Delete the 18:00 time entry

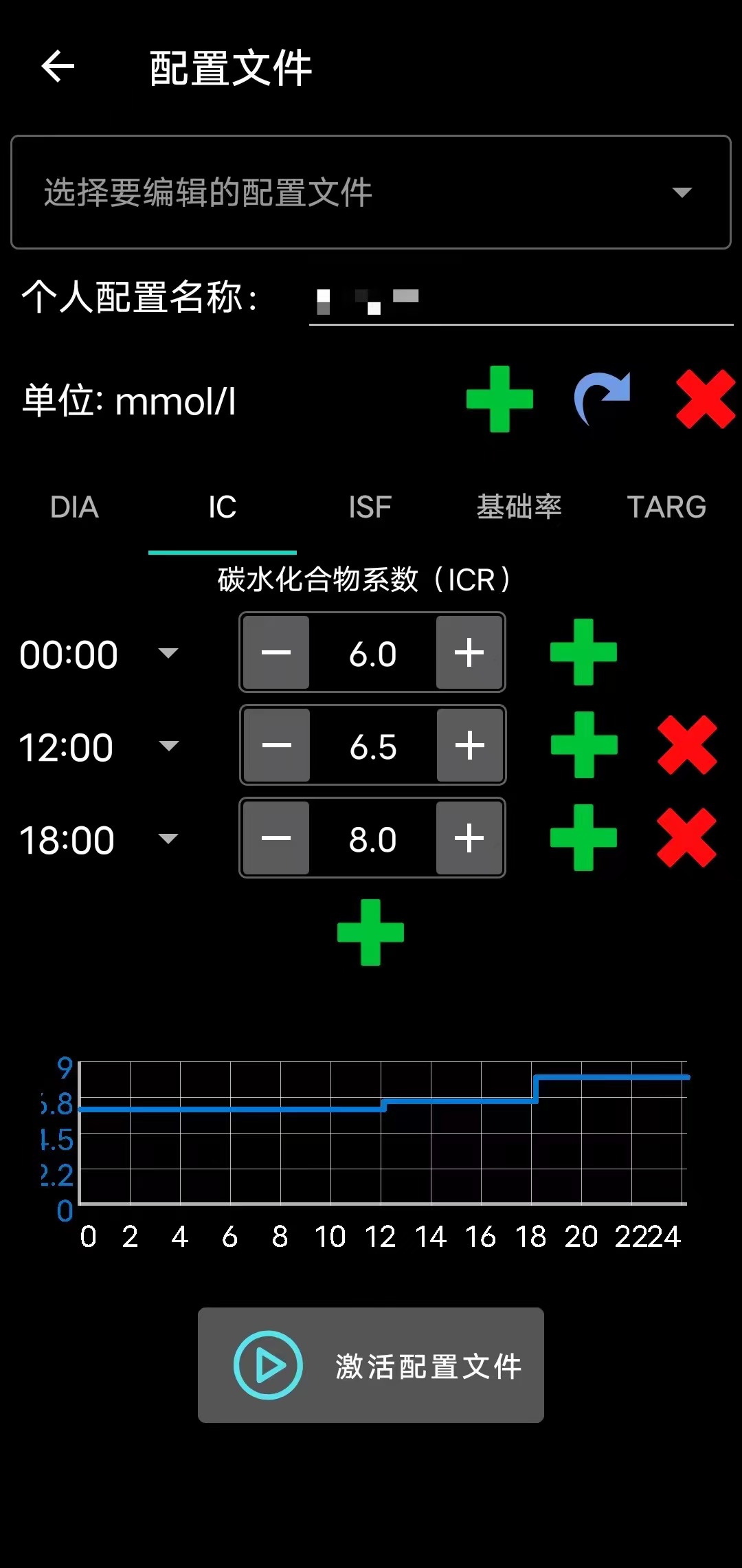point(687,838)
